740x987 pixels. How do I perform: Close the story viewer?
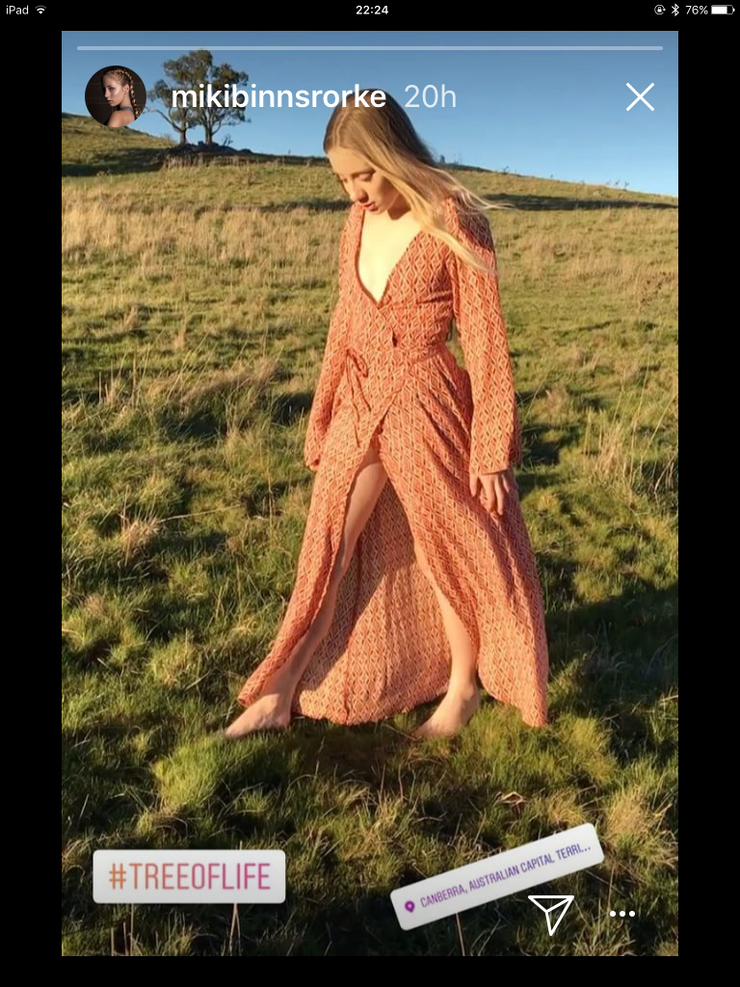pos(640,97)
